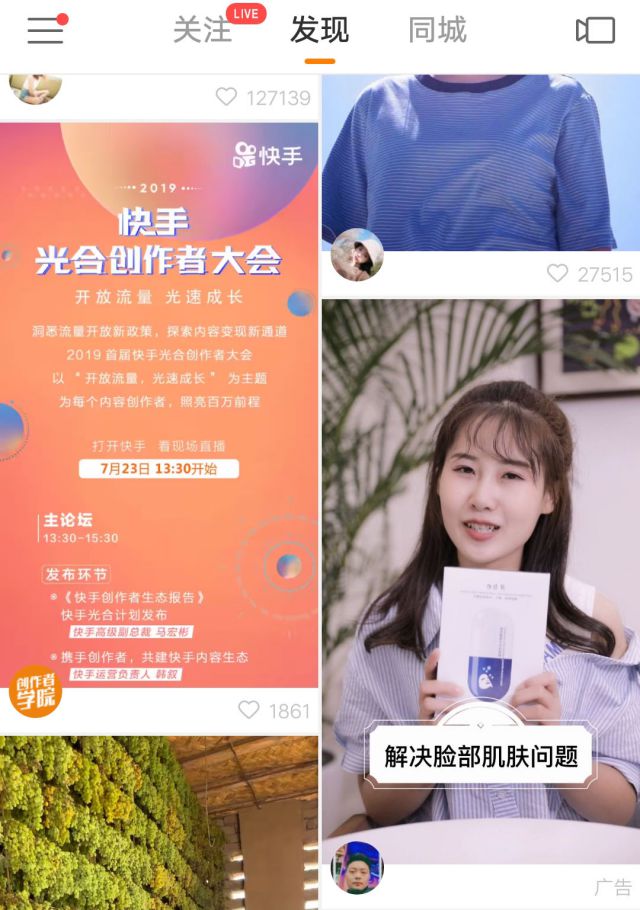640x910 pixels.
Task: Open the video camera recorder
Action: click(595, 31)
